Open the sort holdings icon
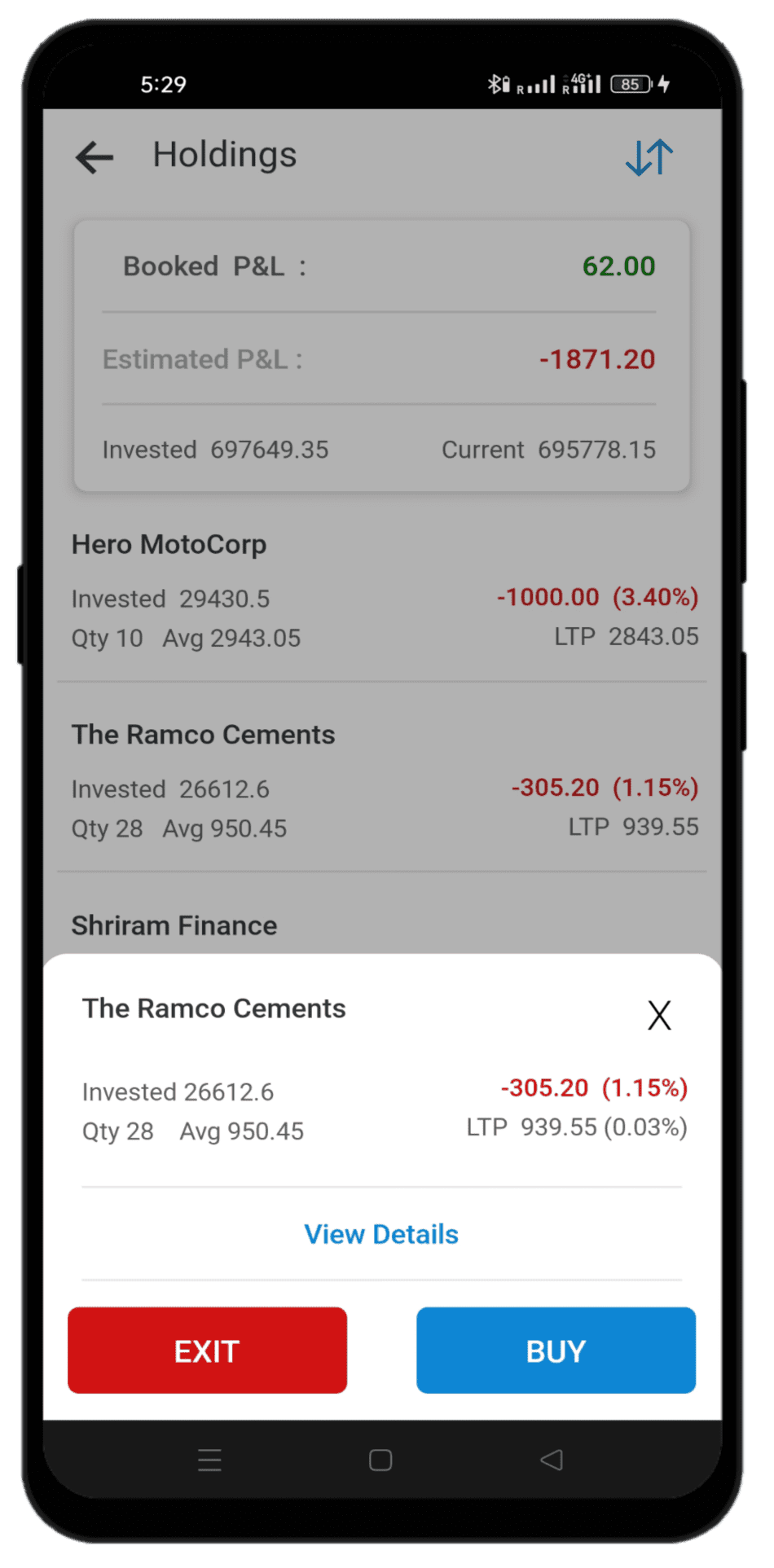Screen dimensions: 774x1568 click(x=649, y=157)
